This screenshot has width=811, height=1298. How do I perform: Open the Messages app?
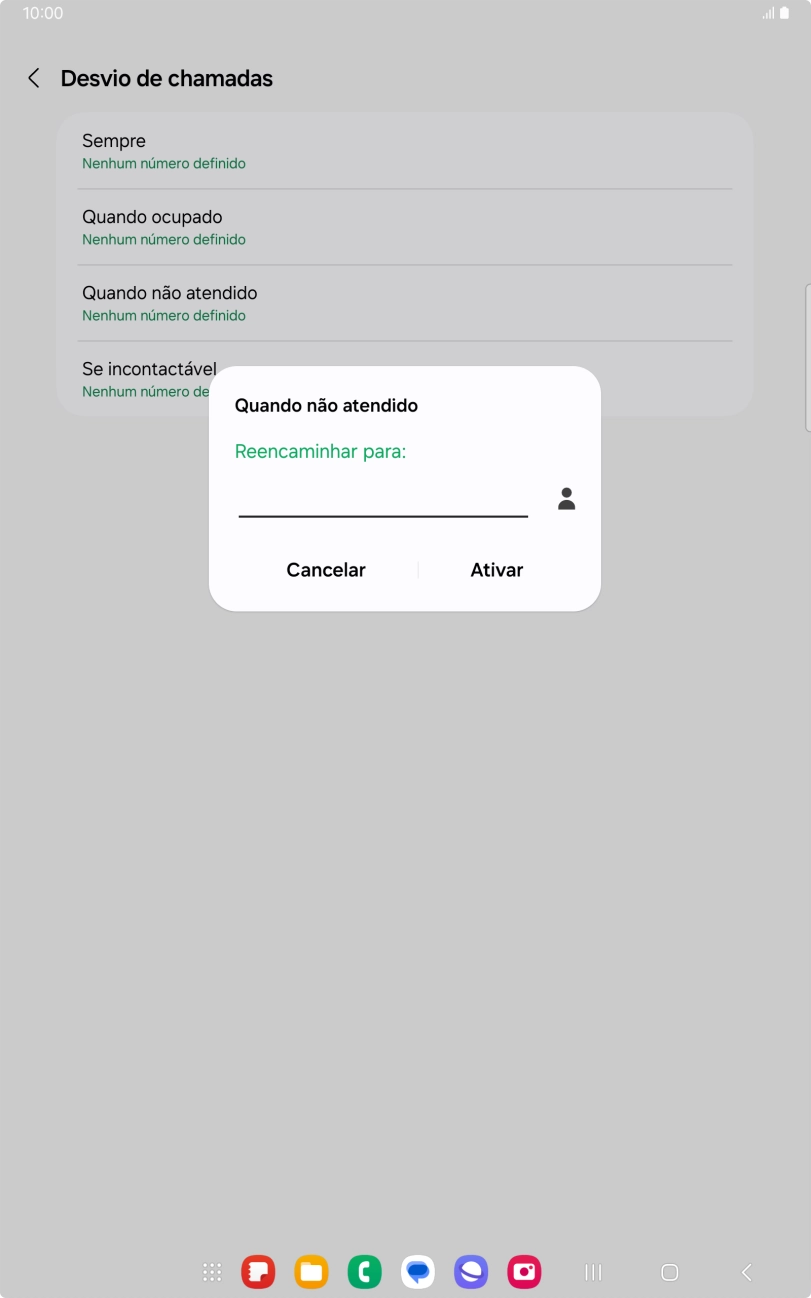418,1271
